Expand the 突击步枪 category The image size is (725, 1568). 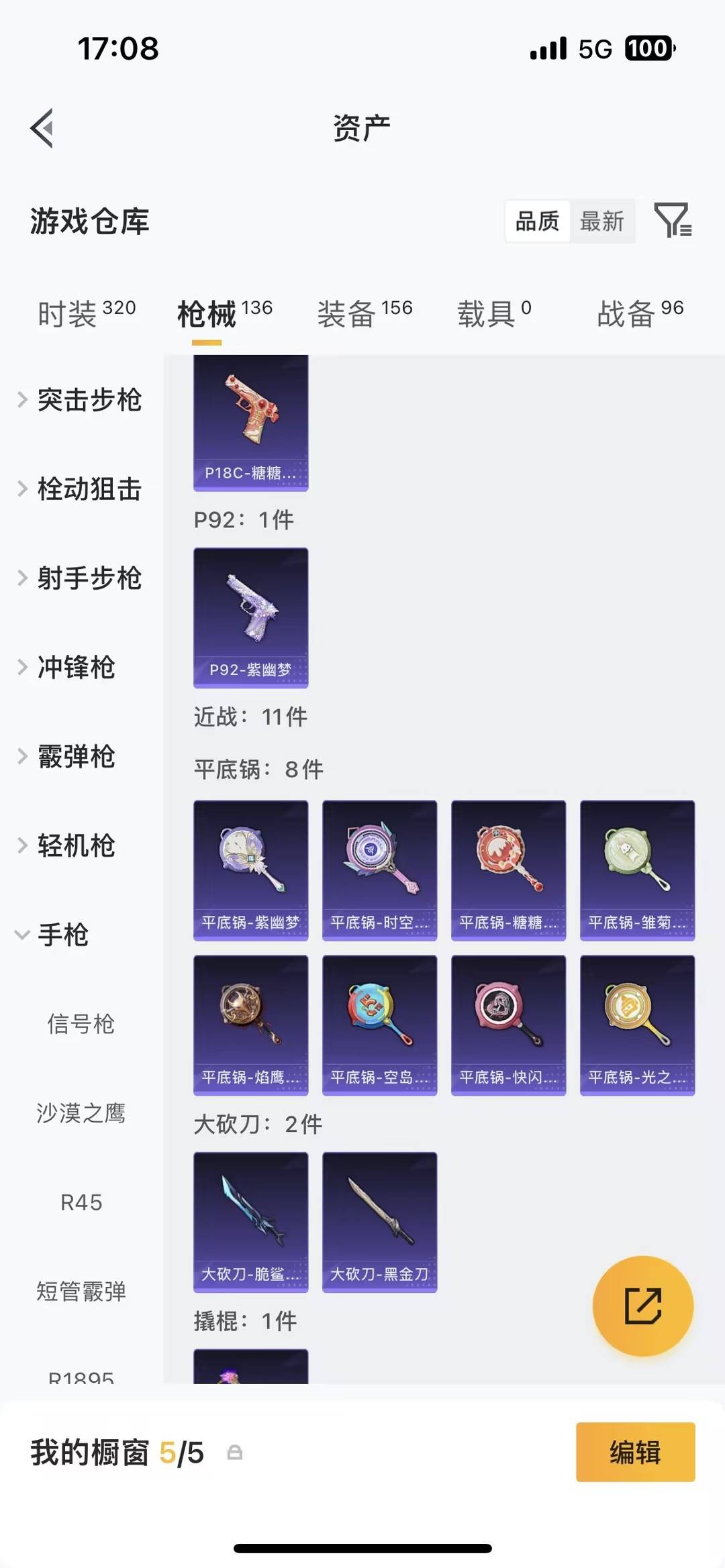90,400
